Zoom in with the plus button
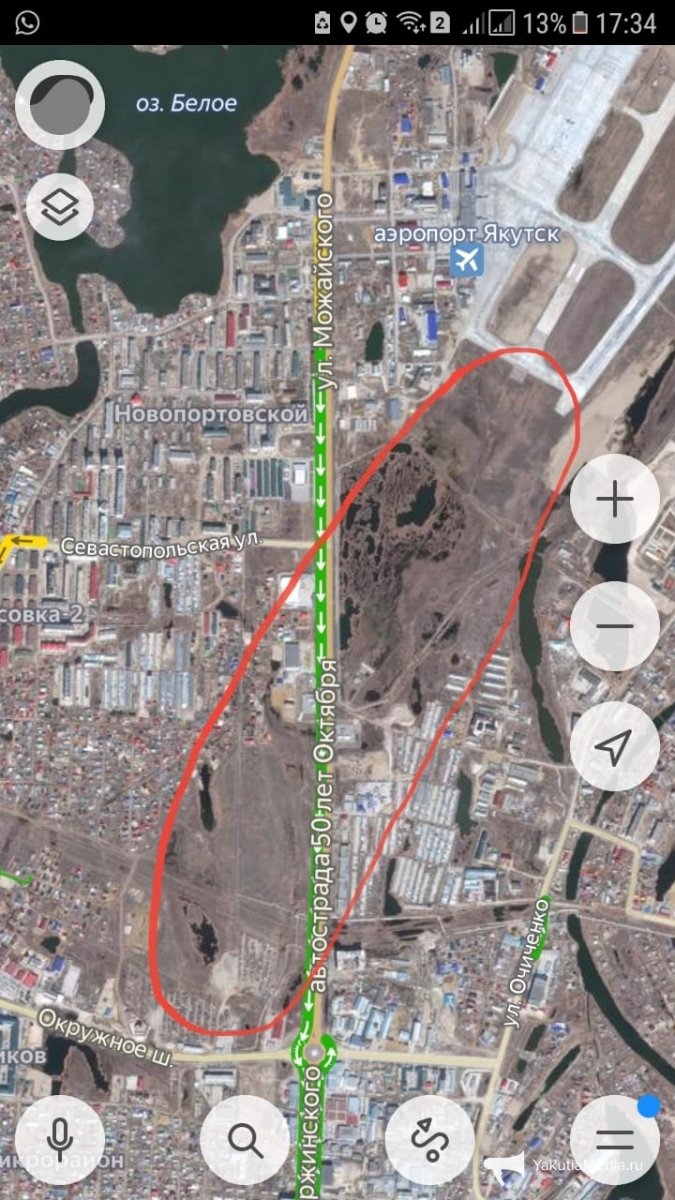Image resolution: width=675 pixels, height=1200 pixels. click(x=614, y=500)
